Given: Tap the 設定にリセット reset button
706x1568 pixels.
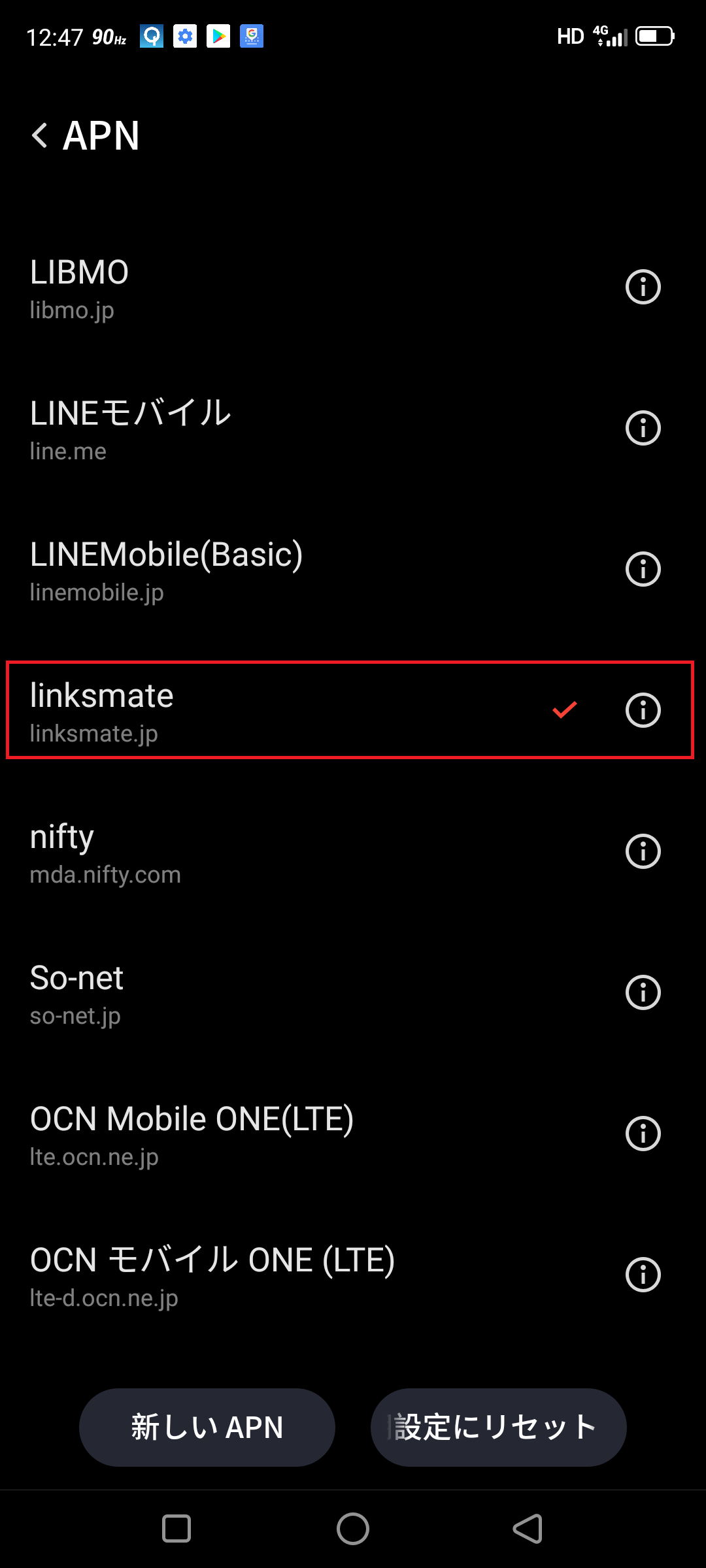Looking at the screenshot, I should coord(498,1427).
